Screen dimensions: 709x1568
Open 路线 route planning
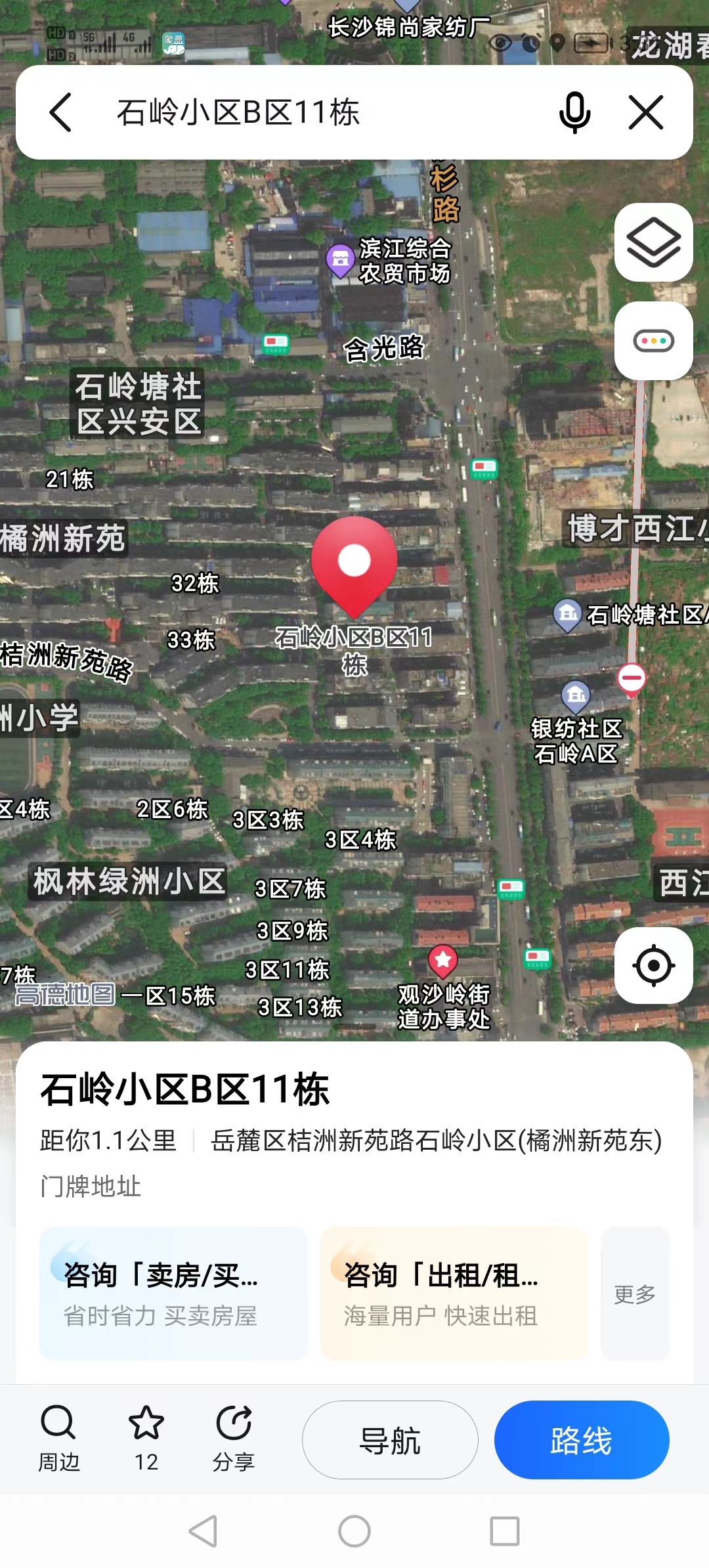(582, 1440)
